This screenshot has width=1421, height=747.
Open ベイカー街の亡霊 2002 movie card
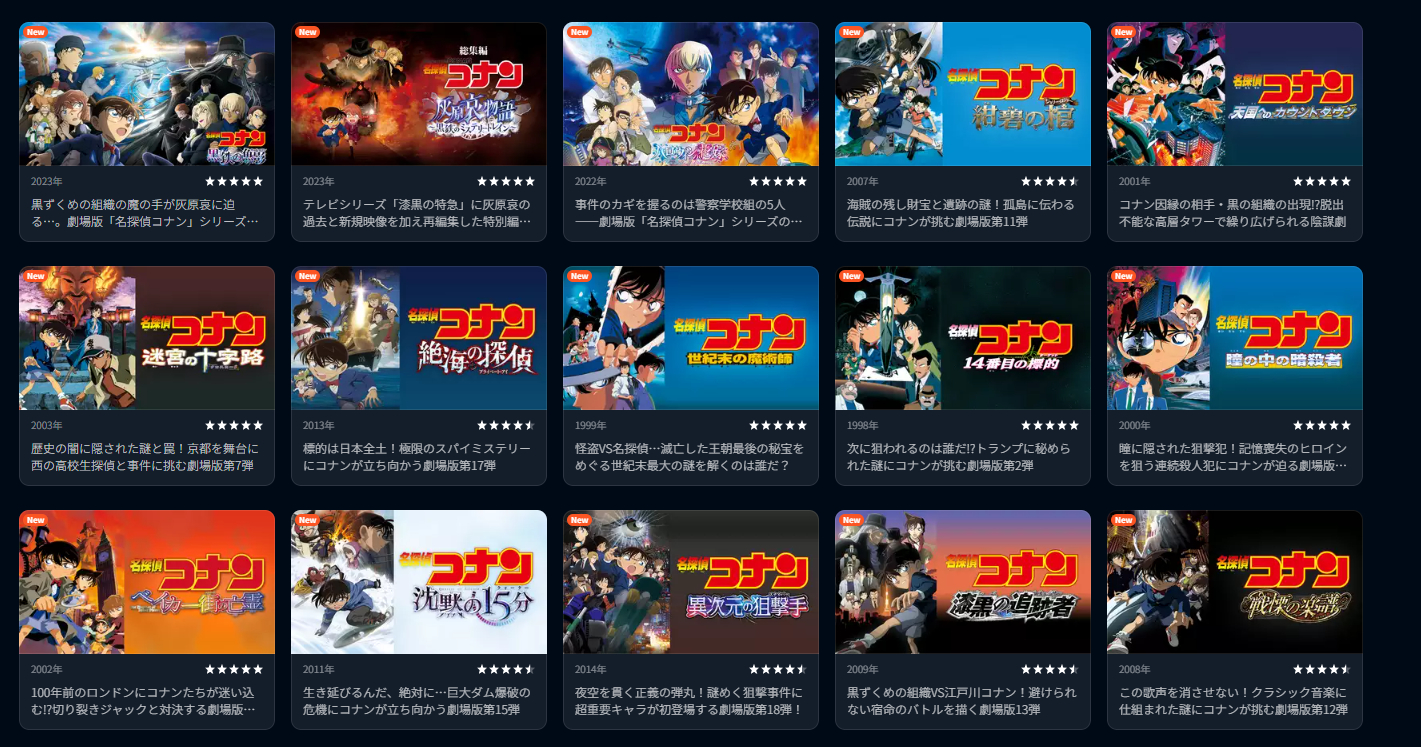(147, 582)
